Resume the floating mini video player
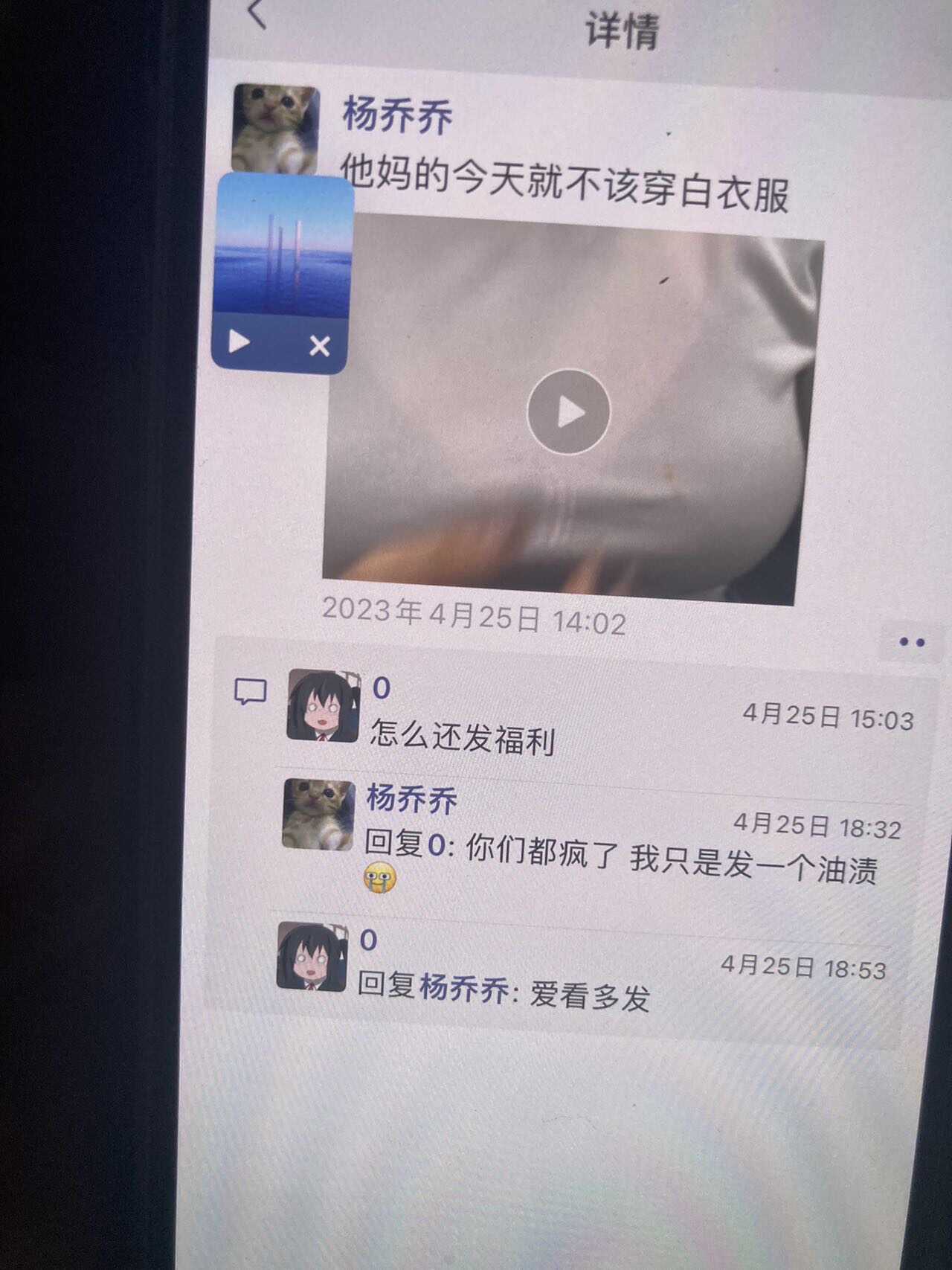The width and height of the screenshot is (952, 1270). pyautogui.click(x=239, y=342)
